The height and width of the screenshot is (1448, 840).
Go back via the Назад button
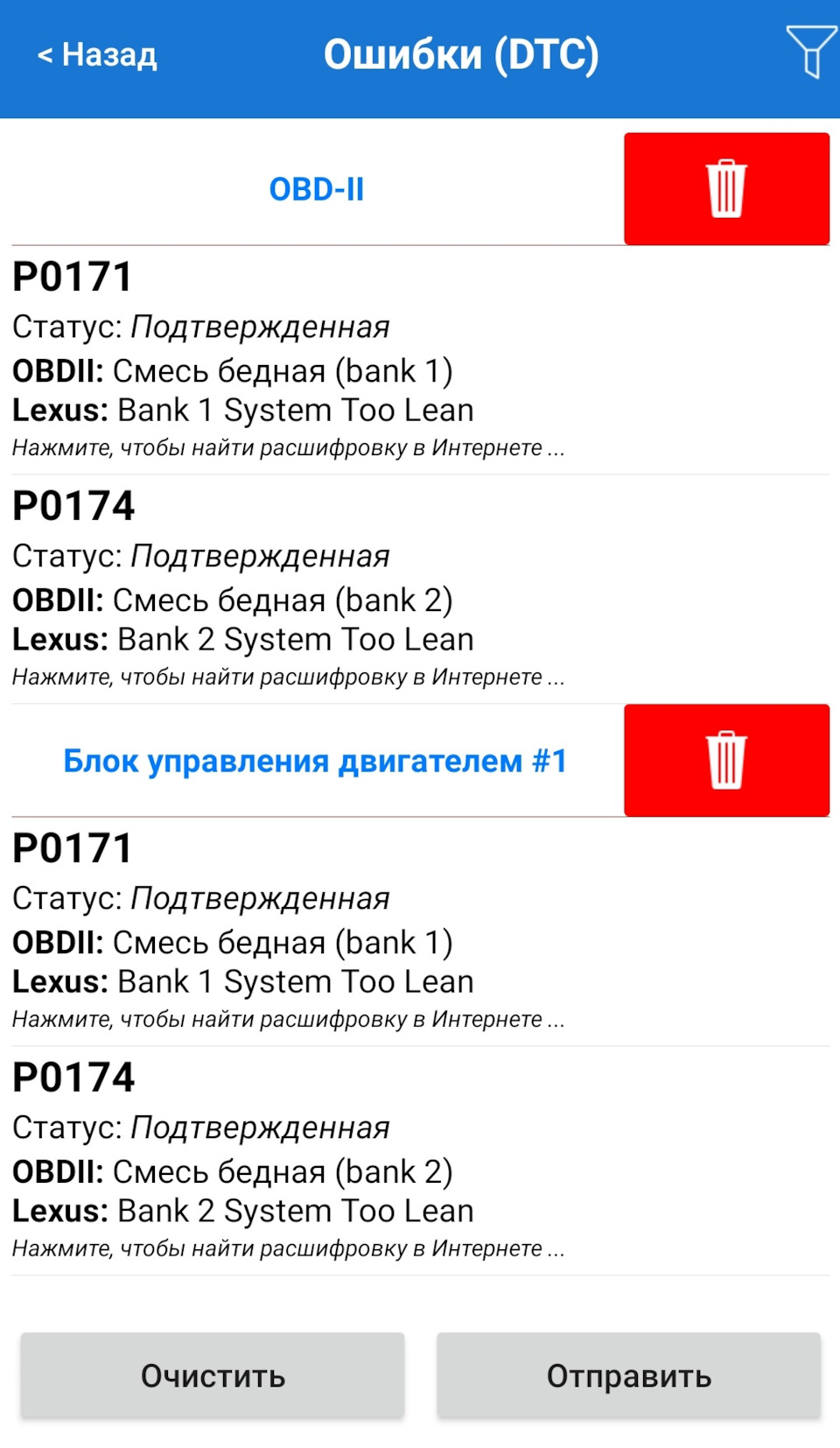(97, 55)
